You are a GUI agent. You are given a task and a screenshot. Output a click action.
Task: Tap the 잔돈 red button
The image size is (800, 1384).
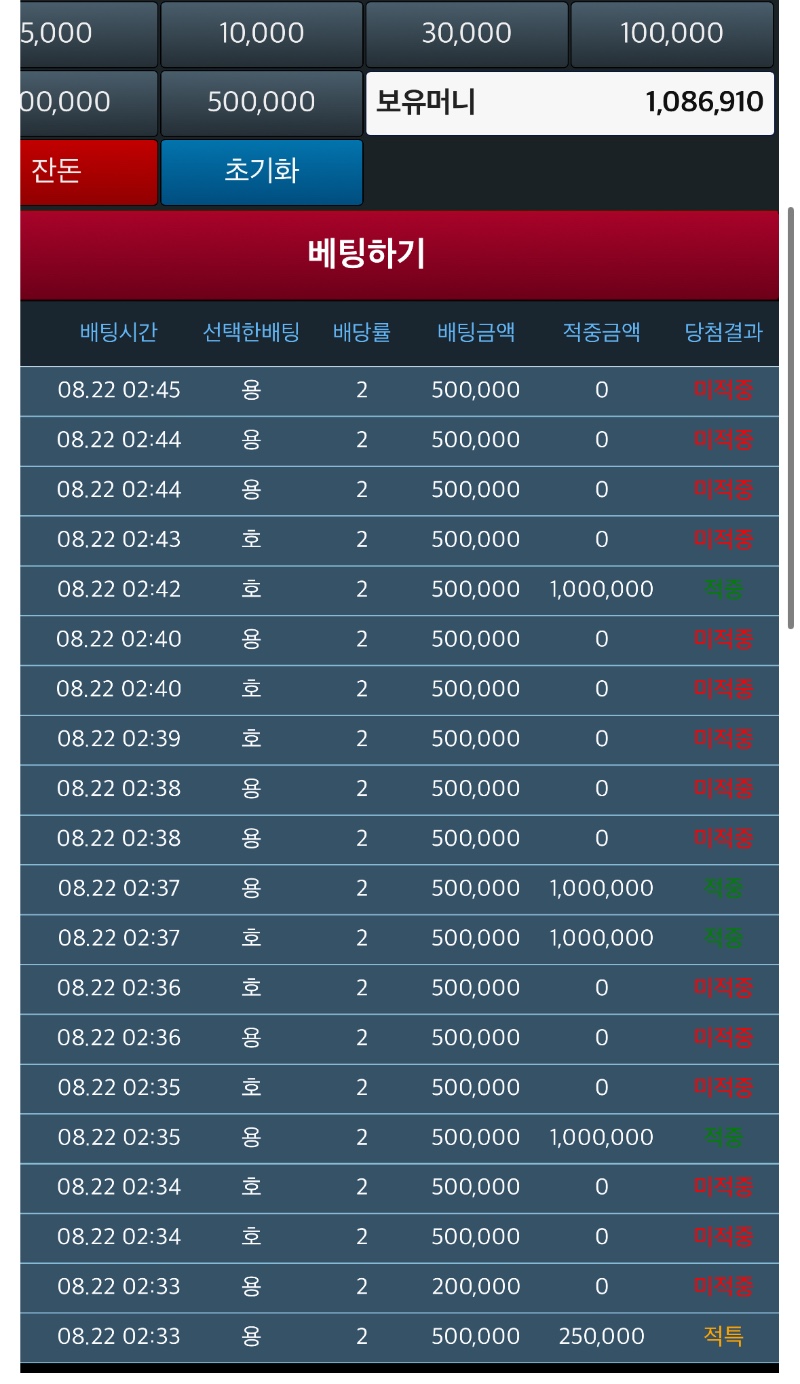coord(89,172)
